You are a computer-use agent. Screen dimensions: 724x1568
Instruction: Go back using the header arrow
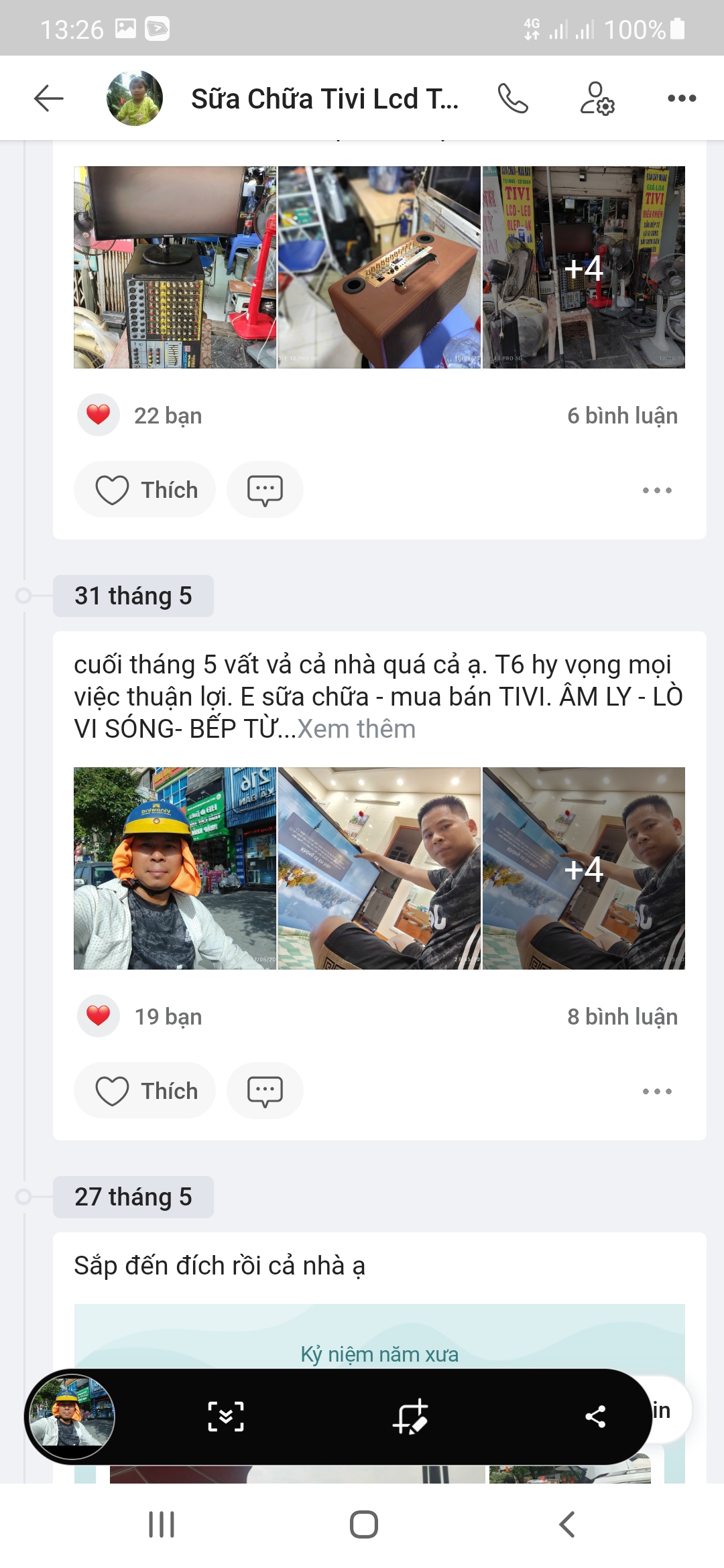click(x=49, y=99)
